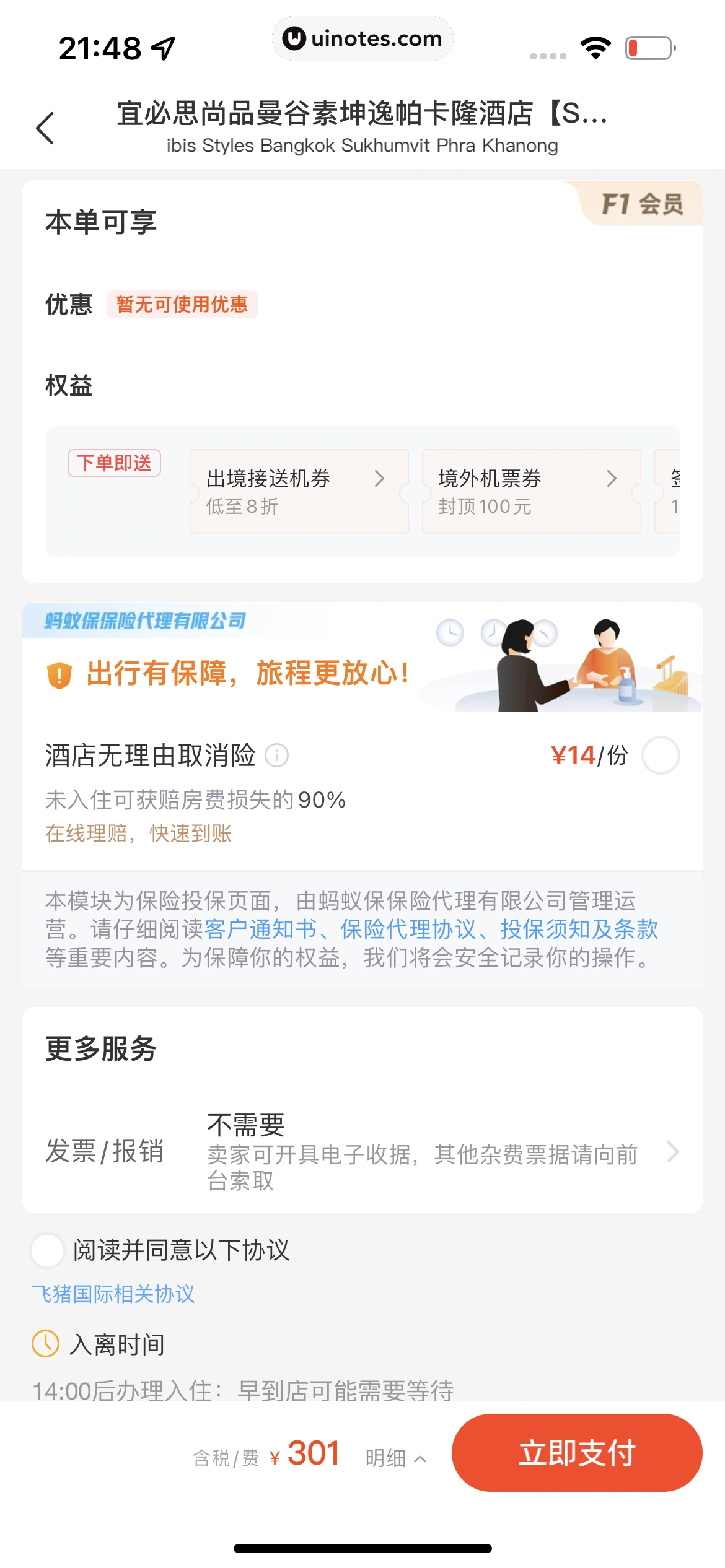Open 飞猪国际相关协议
Screen dimensions: 725x1568
pyautogui.click(x=113, y=1294)
